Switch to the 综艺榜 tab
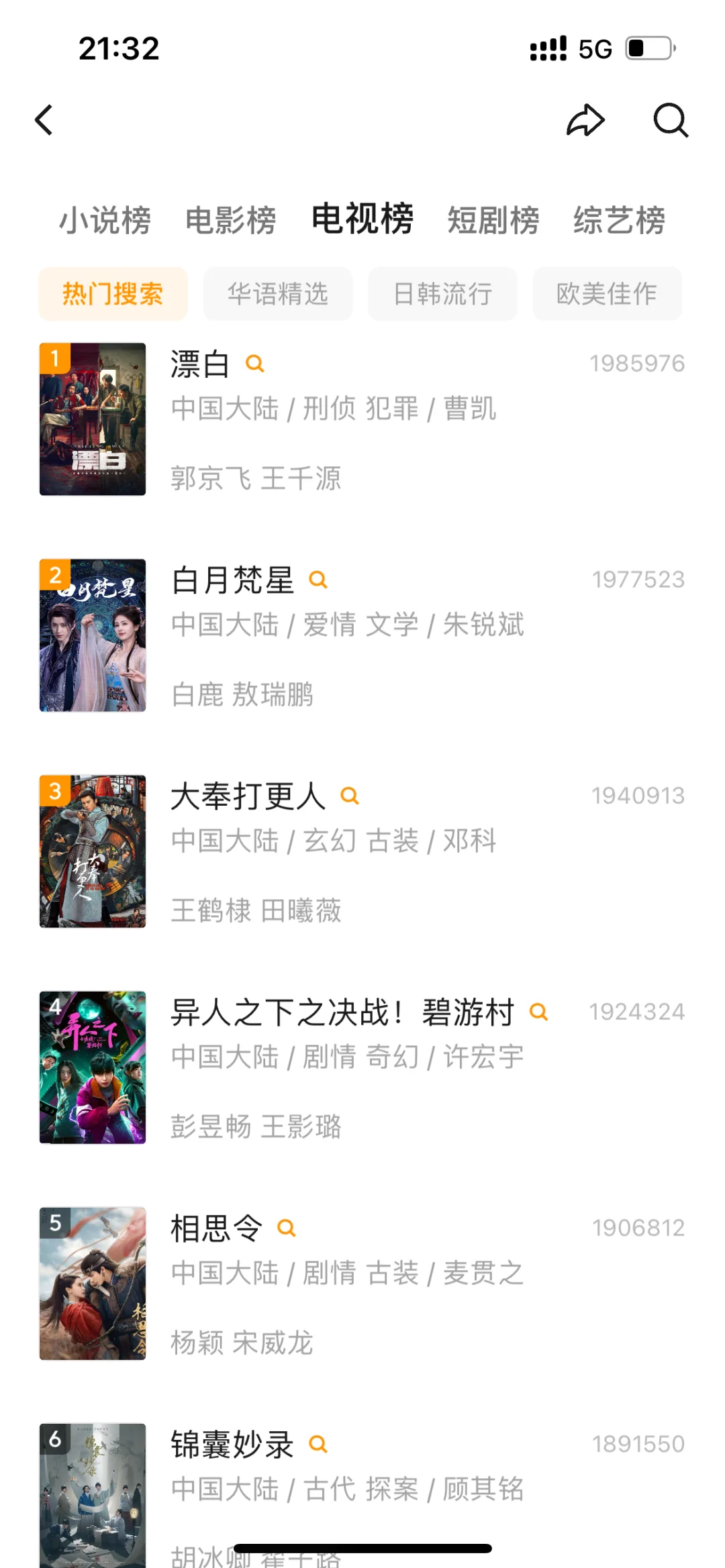 tap(619, 220)
